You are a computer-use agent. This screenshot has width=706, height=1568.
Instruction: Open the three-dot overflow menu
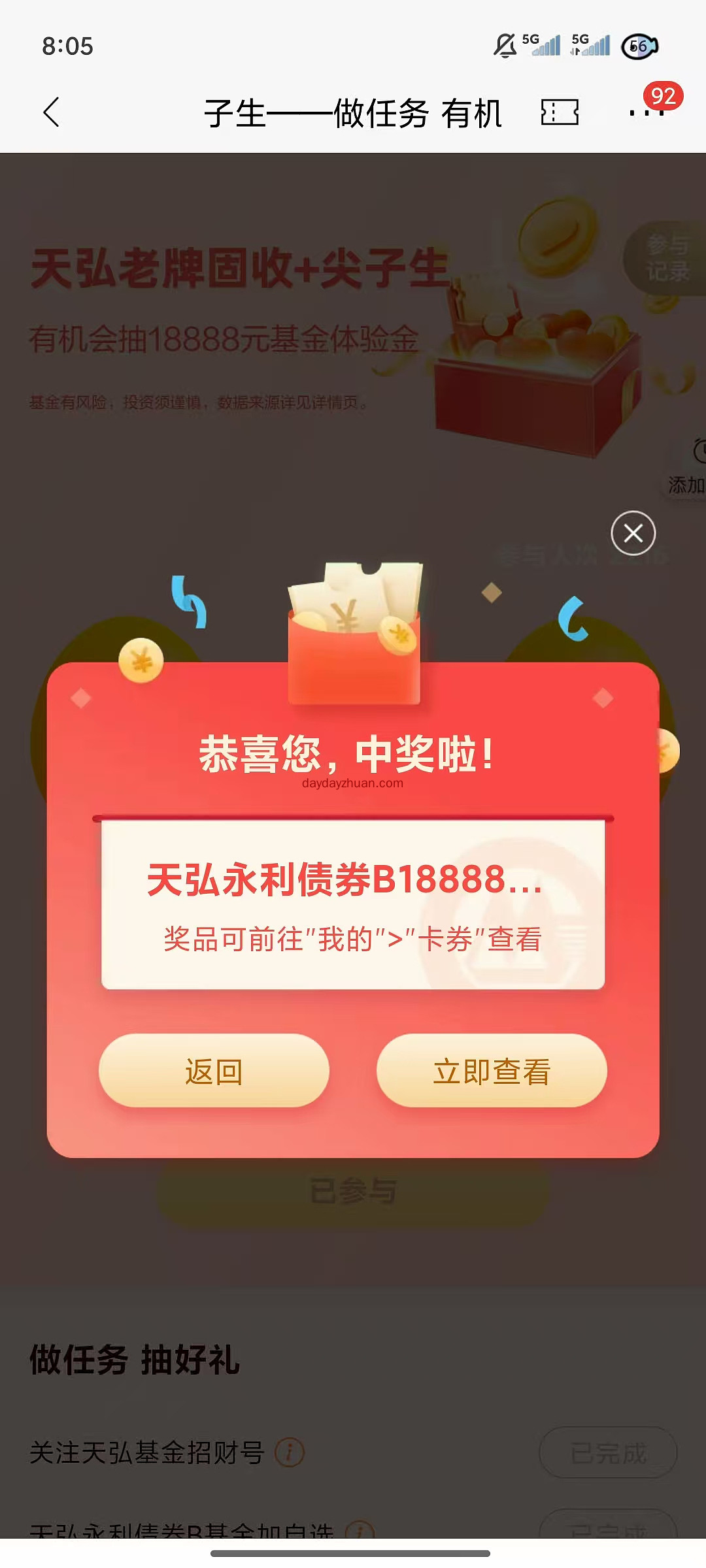646,112
